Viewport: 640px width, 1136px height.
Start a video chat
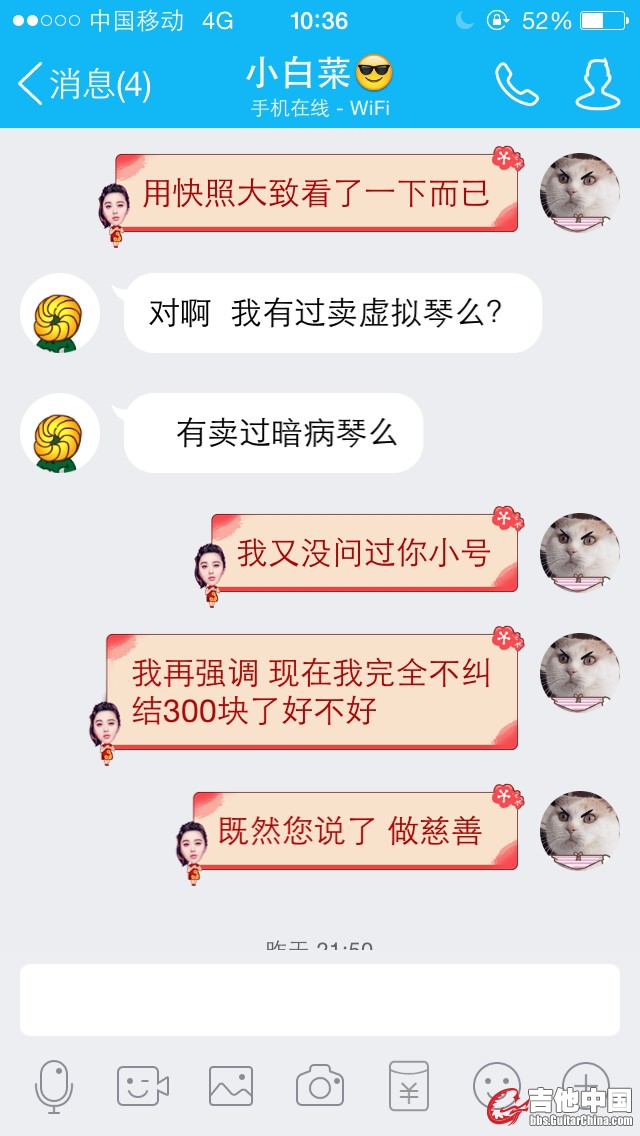pyautogui.click(x=142, y=1086)
